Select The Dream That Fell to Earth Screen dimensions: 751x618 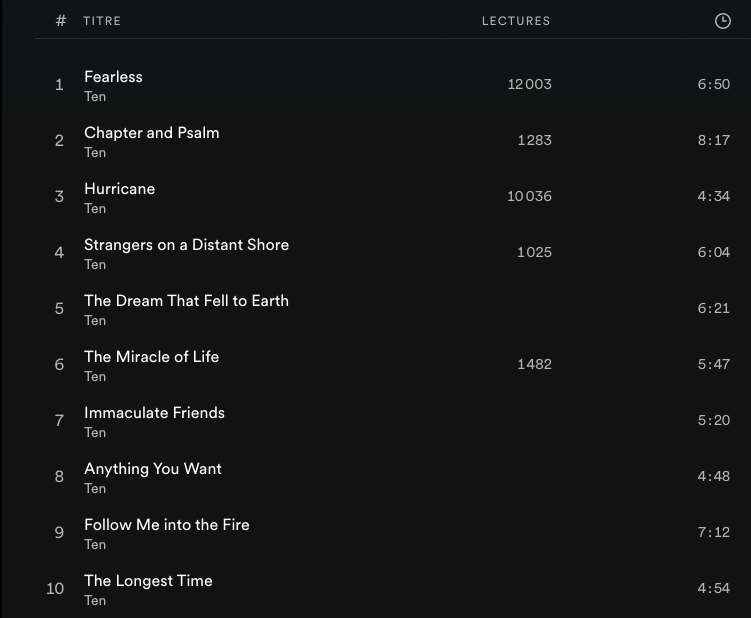186,301
